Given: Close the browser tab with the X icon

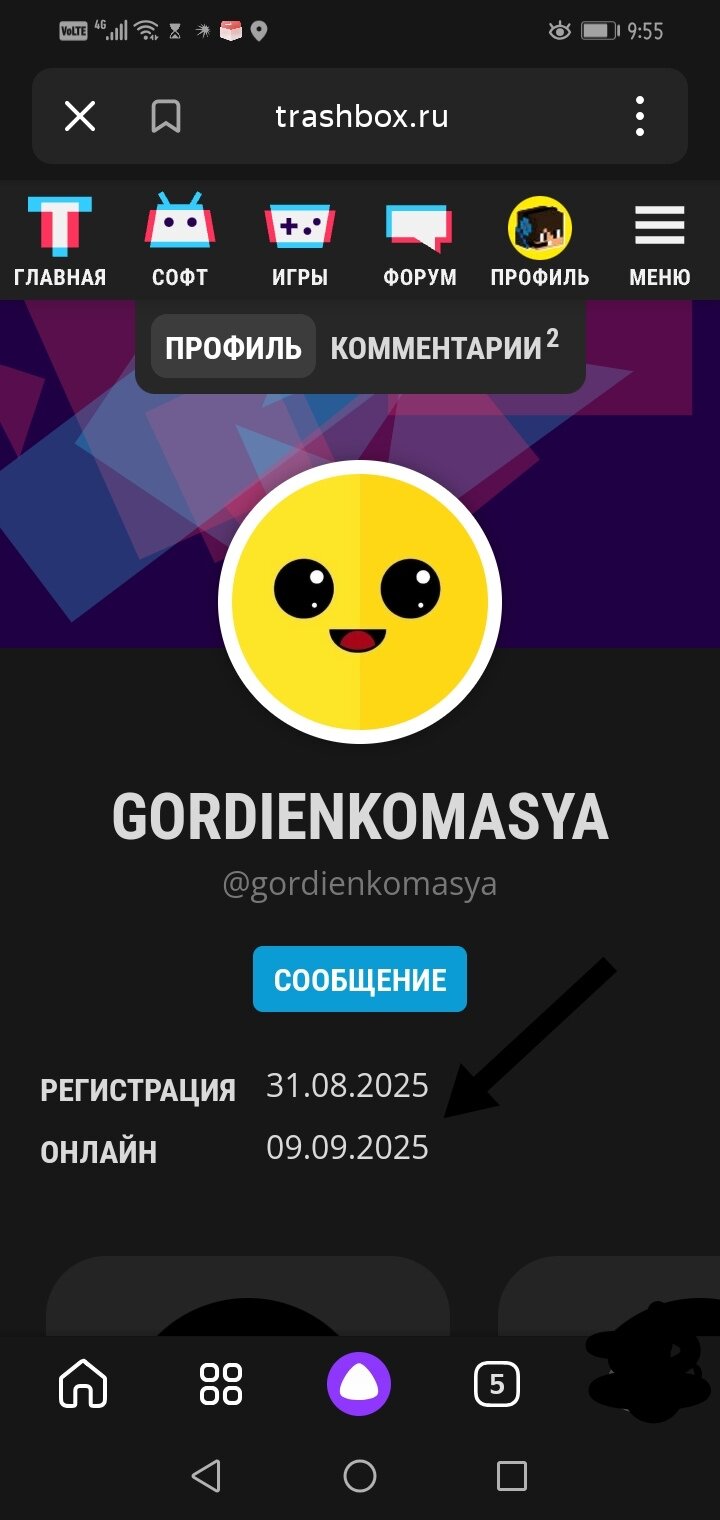Looking at the screenshot, I should [x=80, y=117].
